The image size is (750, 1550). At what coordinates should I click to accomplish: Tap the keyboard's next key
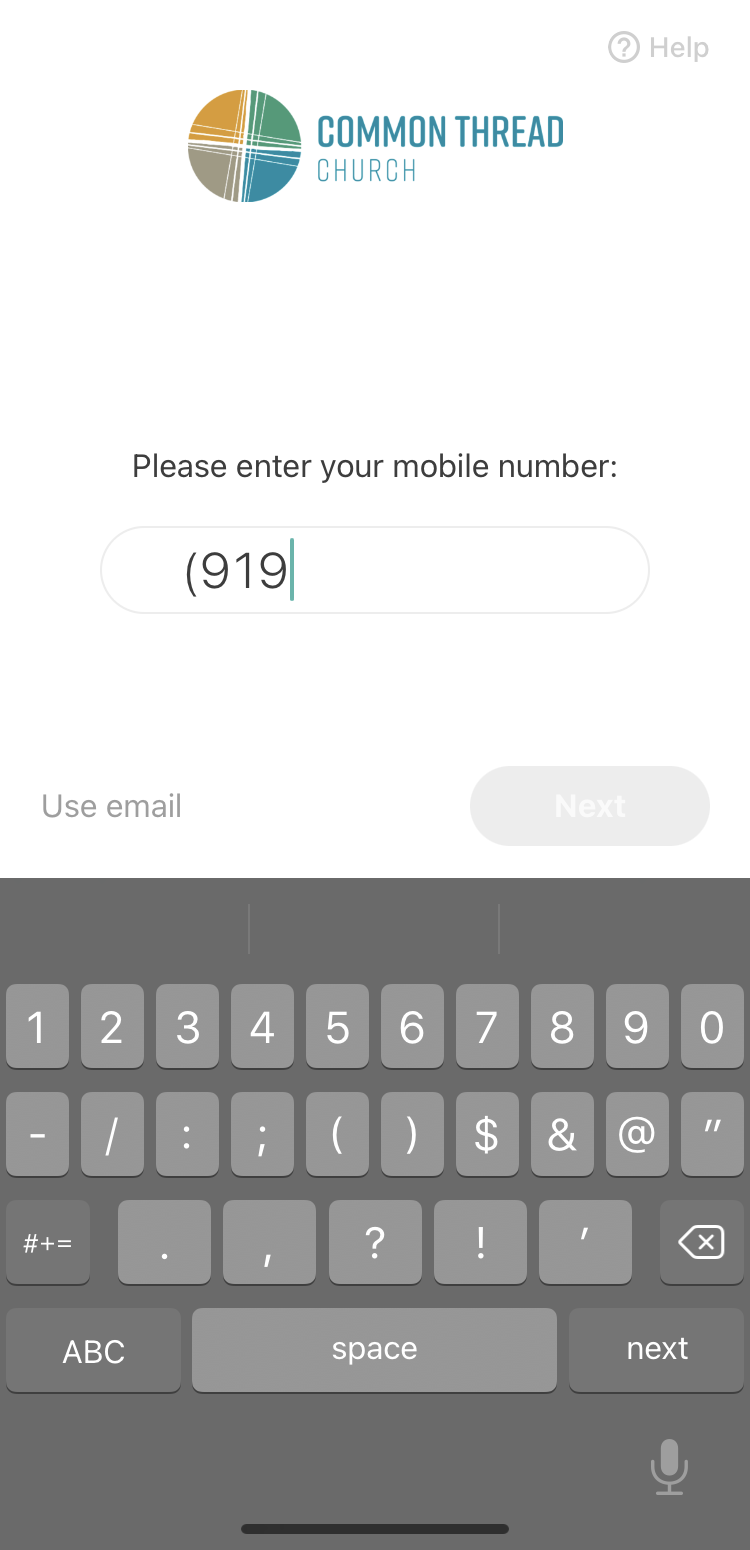[657, 1349]
